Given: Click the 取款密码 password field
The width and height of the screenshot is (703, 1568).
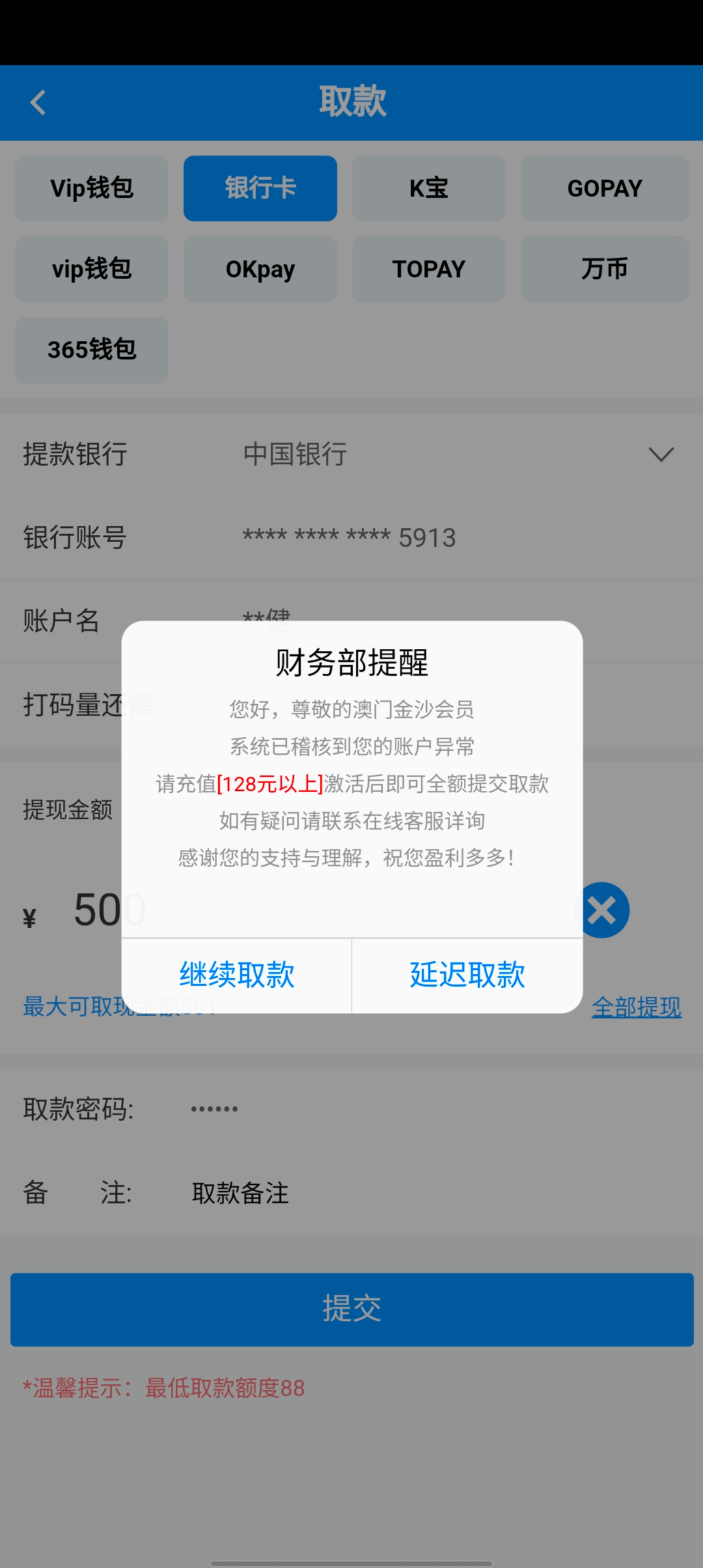Looking at the screenshot, I should [215, 1110].
